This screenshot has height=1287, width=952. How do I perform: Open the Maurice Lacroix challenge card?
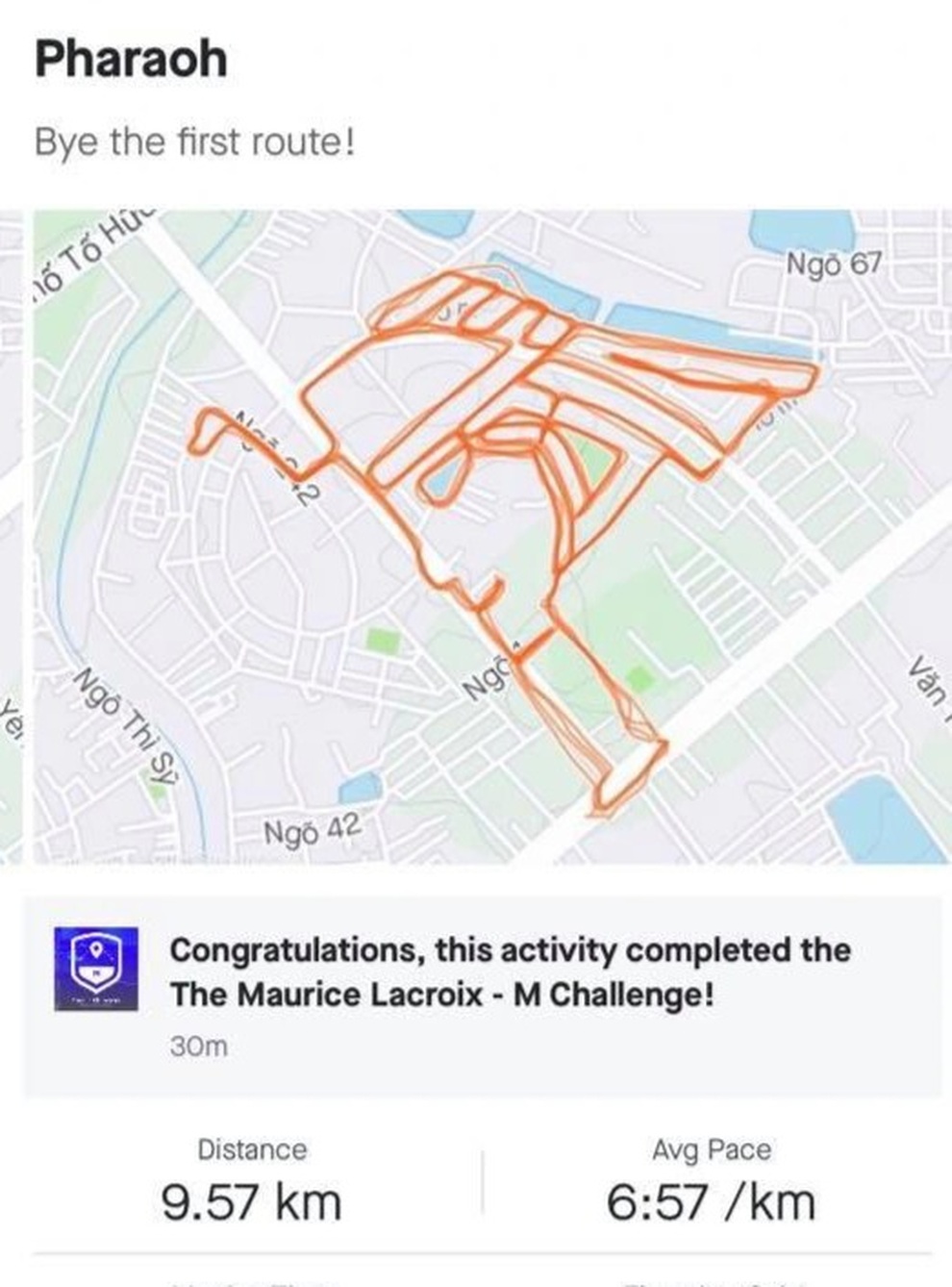pos(481,996)
